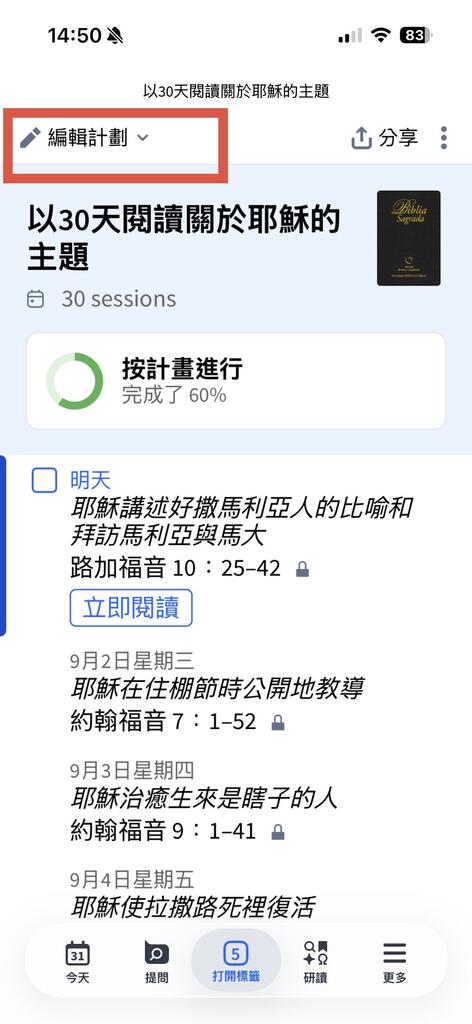Switch to the 今天 tab
472x1024 pixels.
tap(77, 961)
